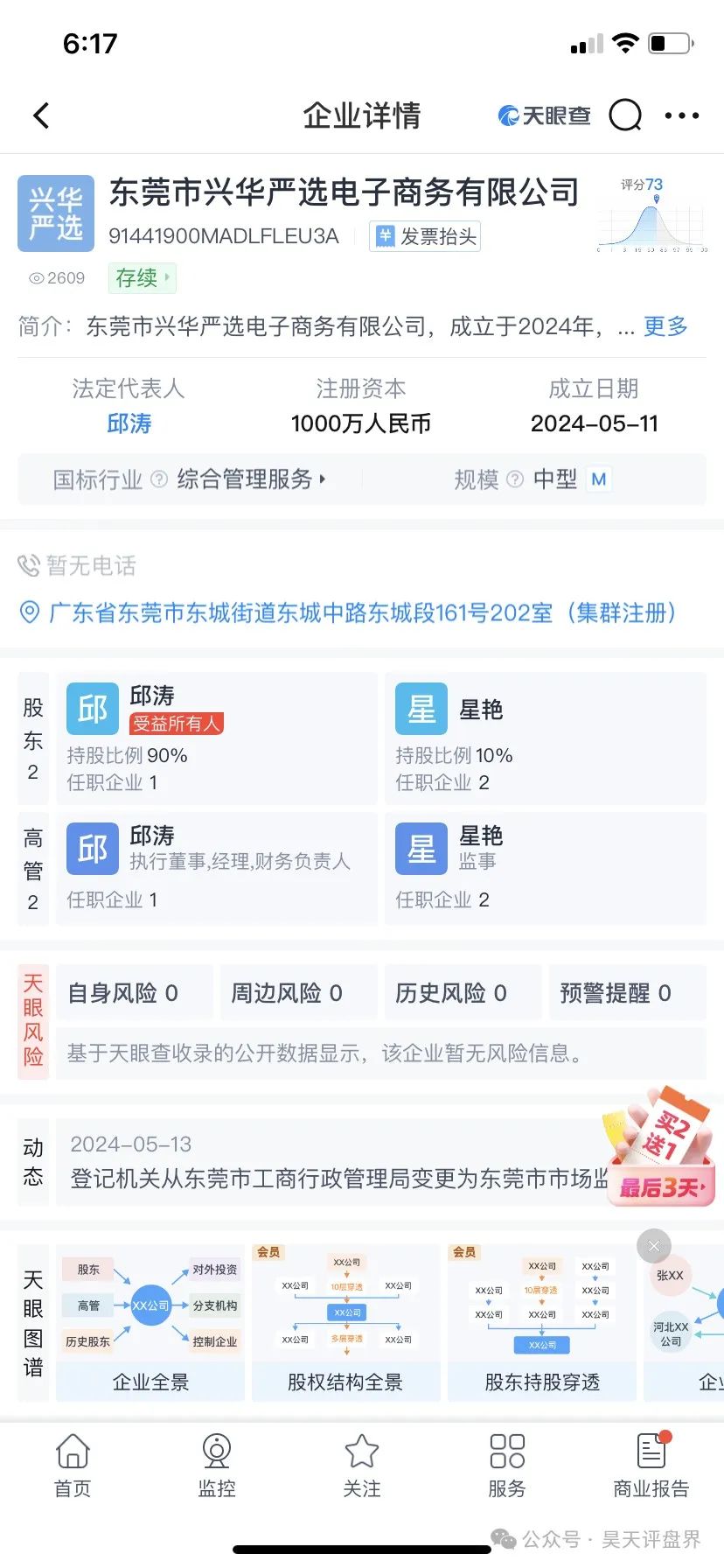View the 历史风险 risk details
The width and height of the screenshot is (724, 1568).
[x=463, y=993]
